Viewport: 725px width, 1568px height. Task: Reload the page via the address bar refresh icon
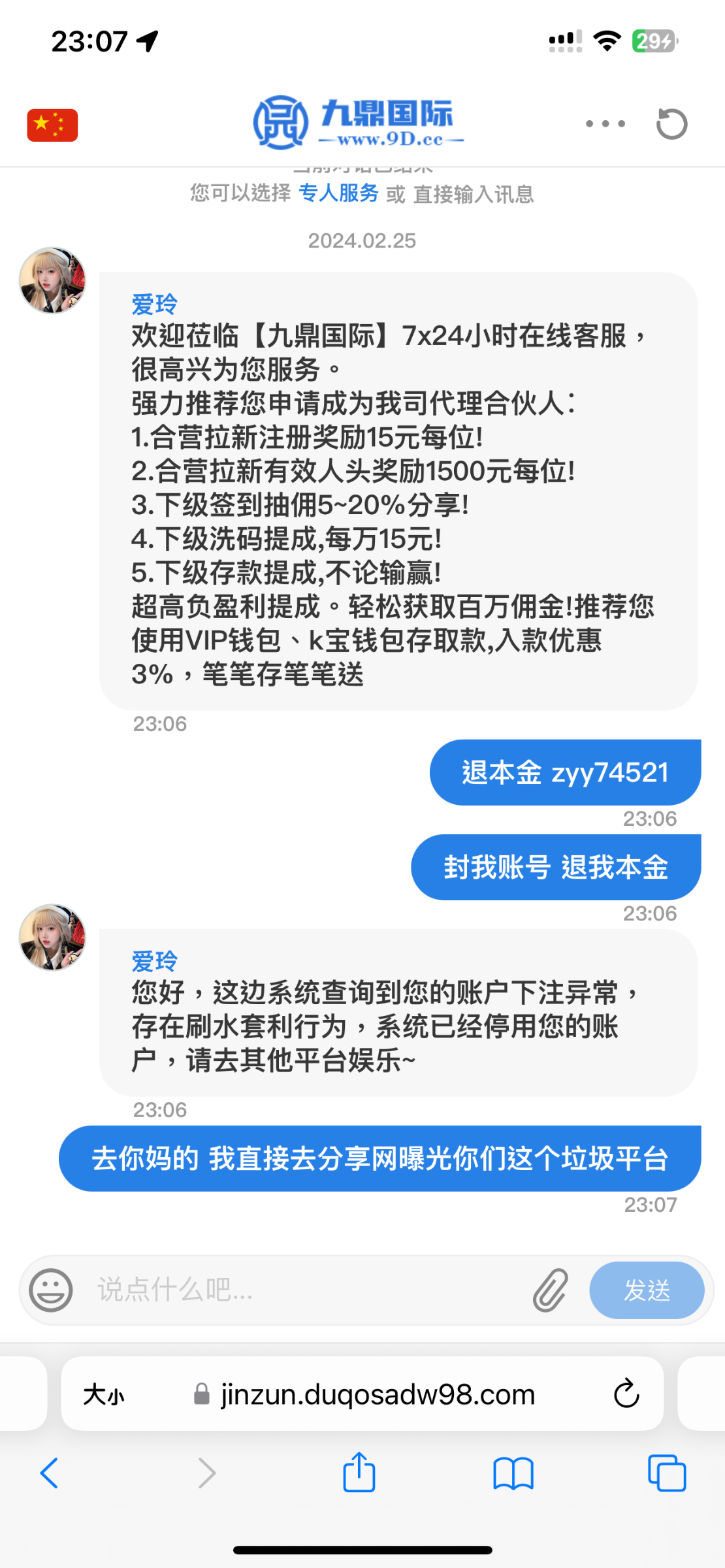pyautogui.click(x=626, y=1394)
